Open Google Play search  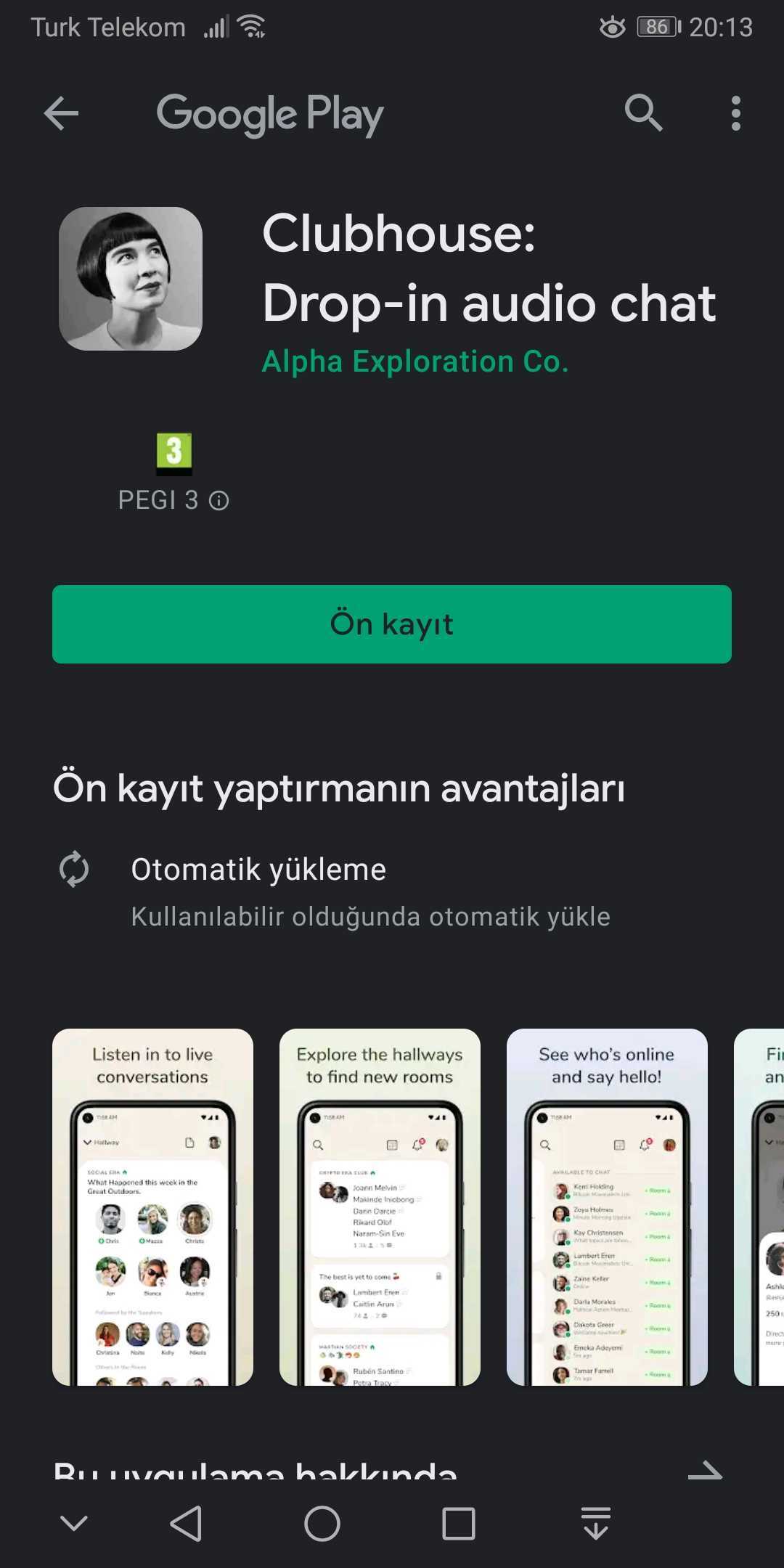644,113
